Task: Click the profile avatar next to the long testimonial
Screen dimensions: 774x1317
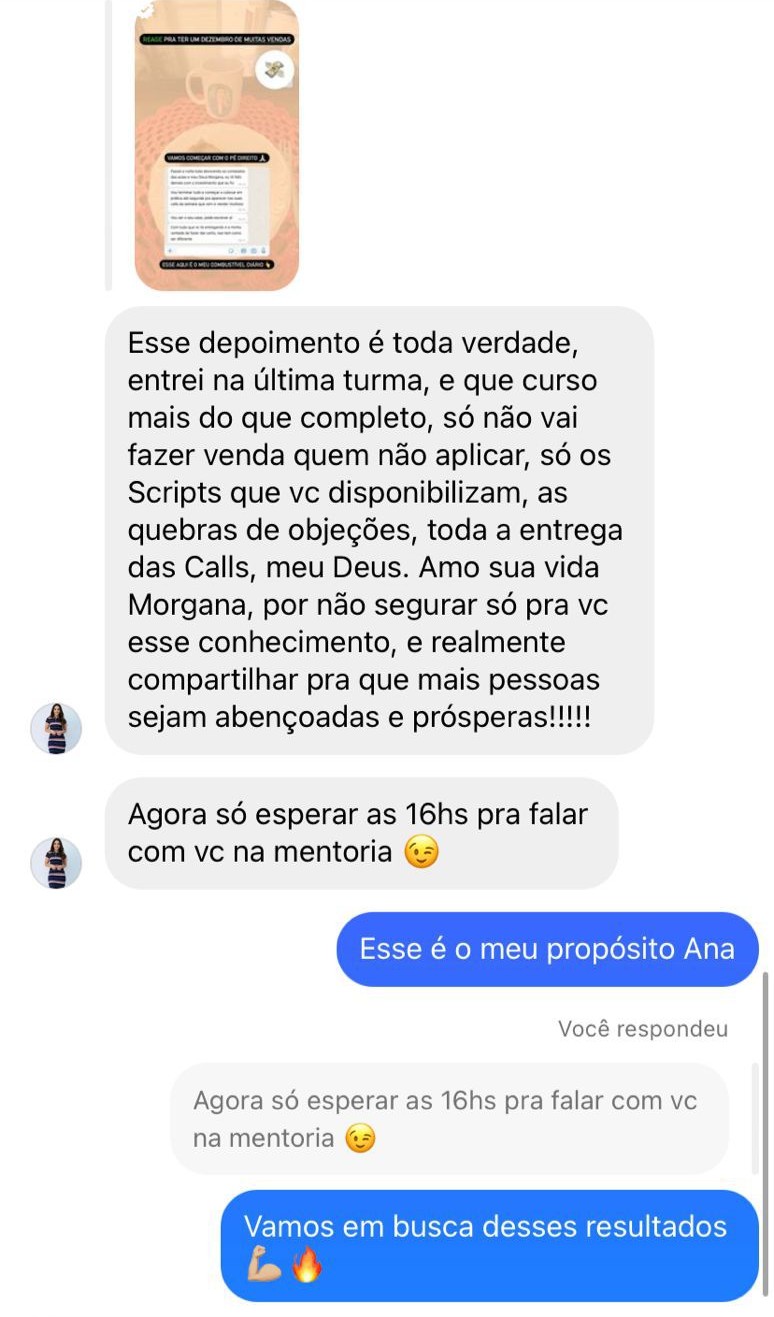Action: point(57,727)
